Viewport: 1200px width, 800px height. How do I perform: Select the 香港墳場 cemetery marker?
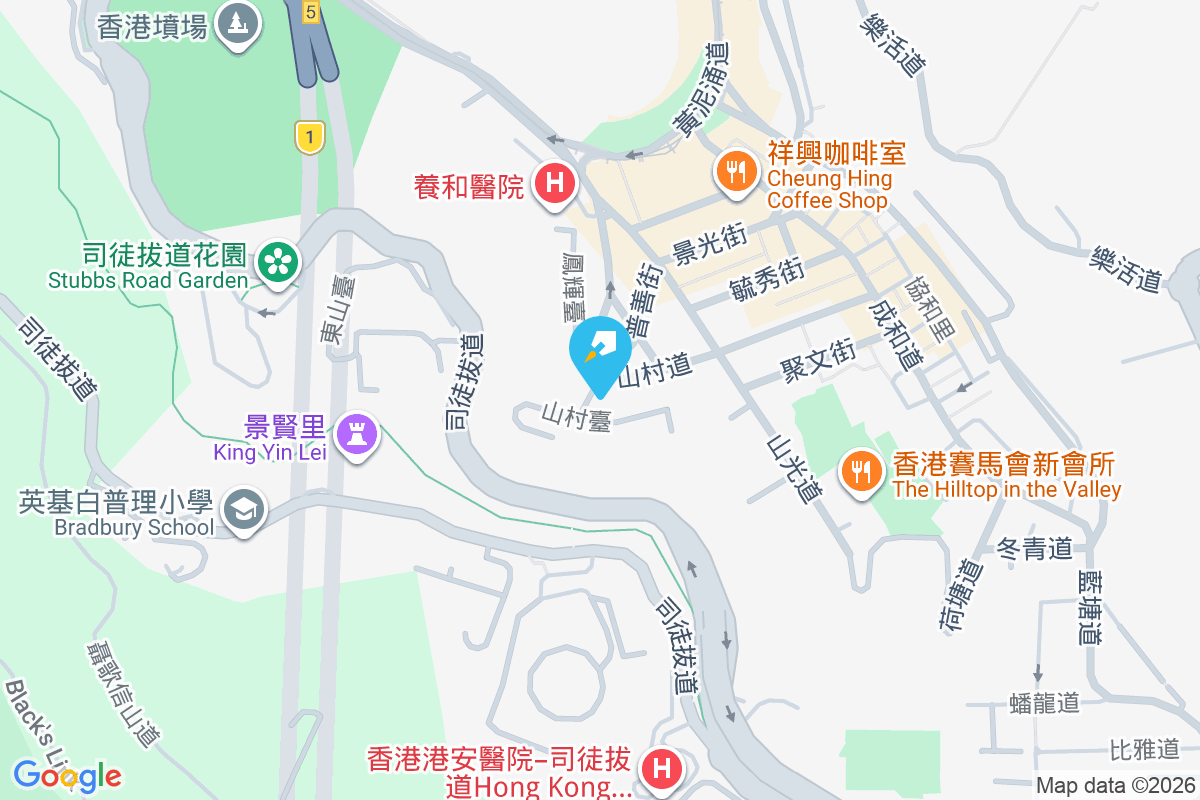237,21
